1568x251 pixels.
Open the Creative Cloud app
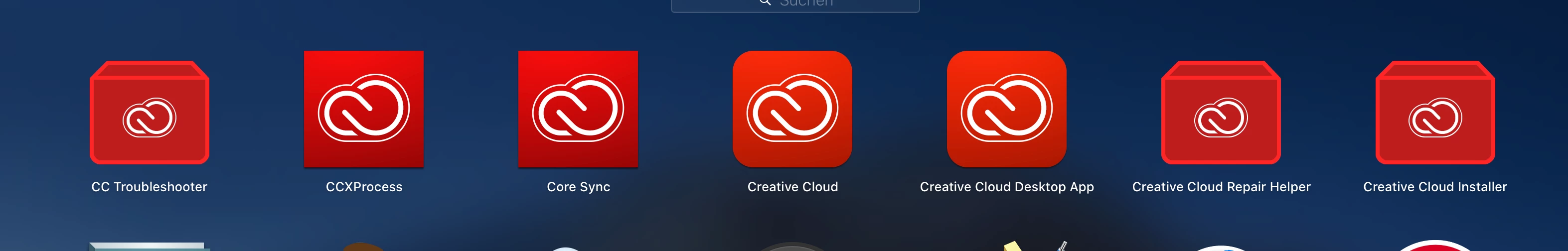pyautogui.click(x=792, y=110)
